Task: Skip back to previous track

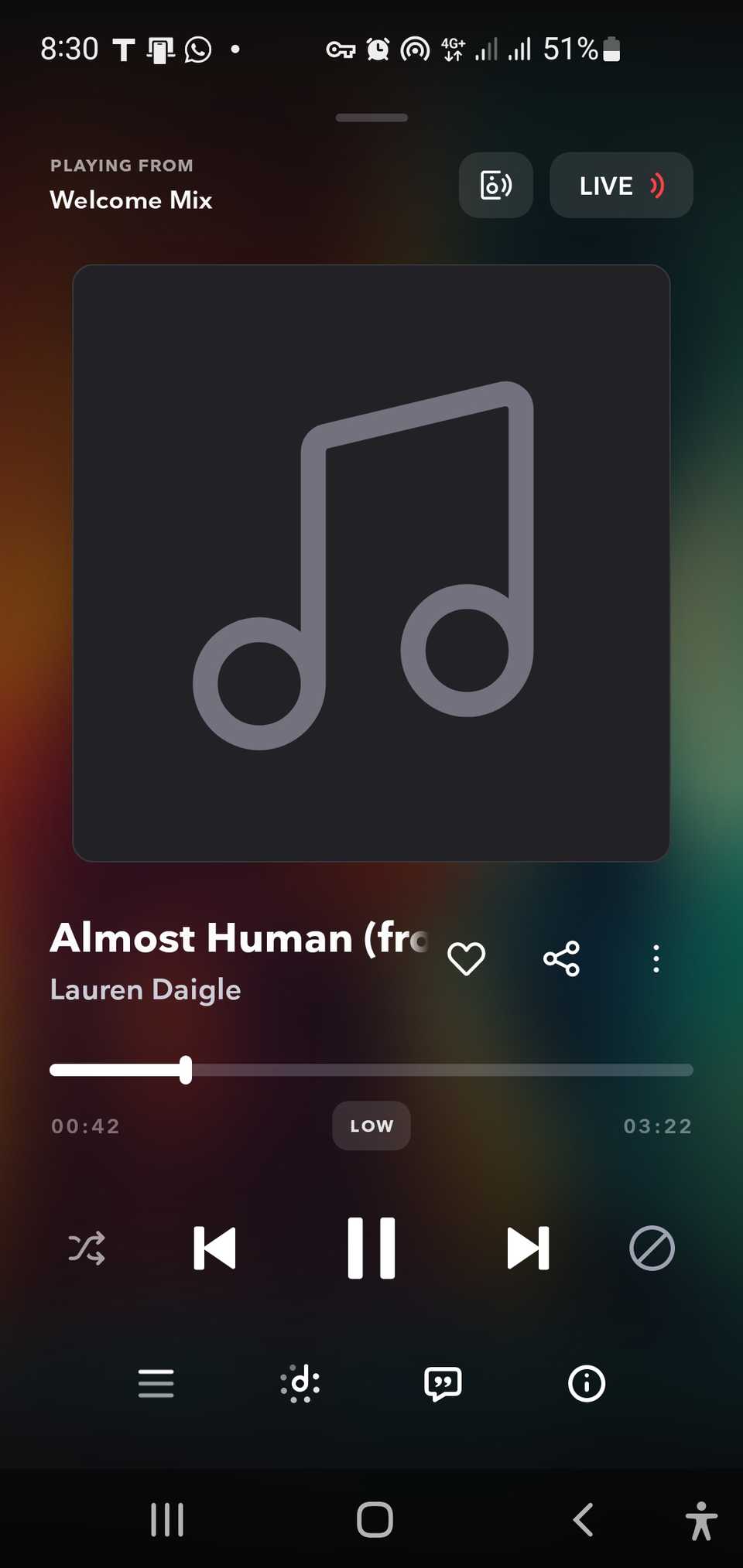Action: (214, 1248)
